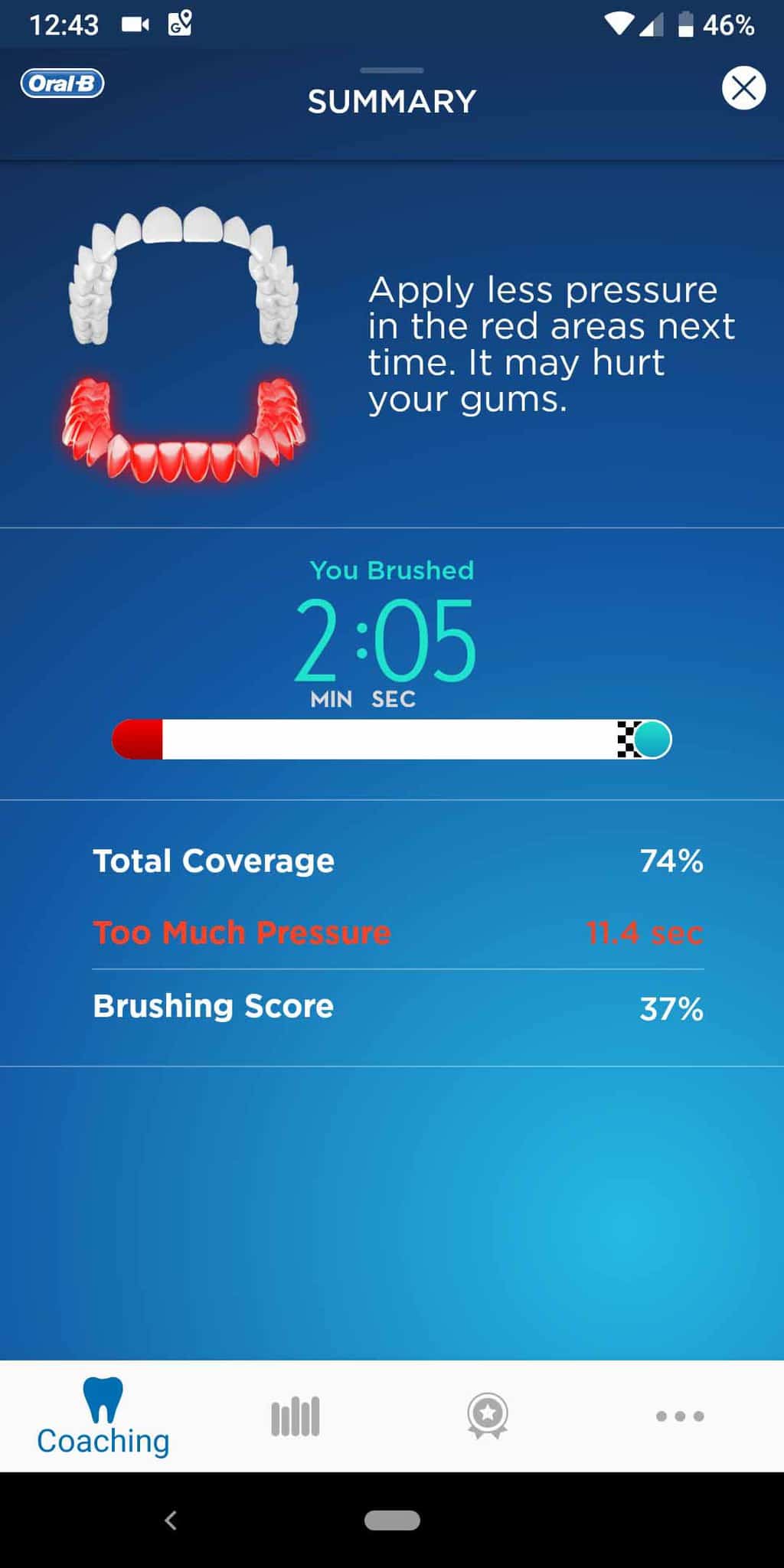Switch to the Coaching tab

[x=103, y=1416]
